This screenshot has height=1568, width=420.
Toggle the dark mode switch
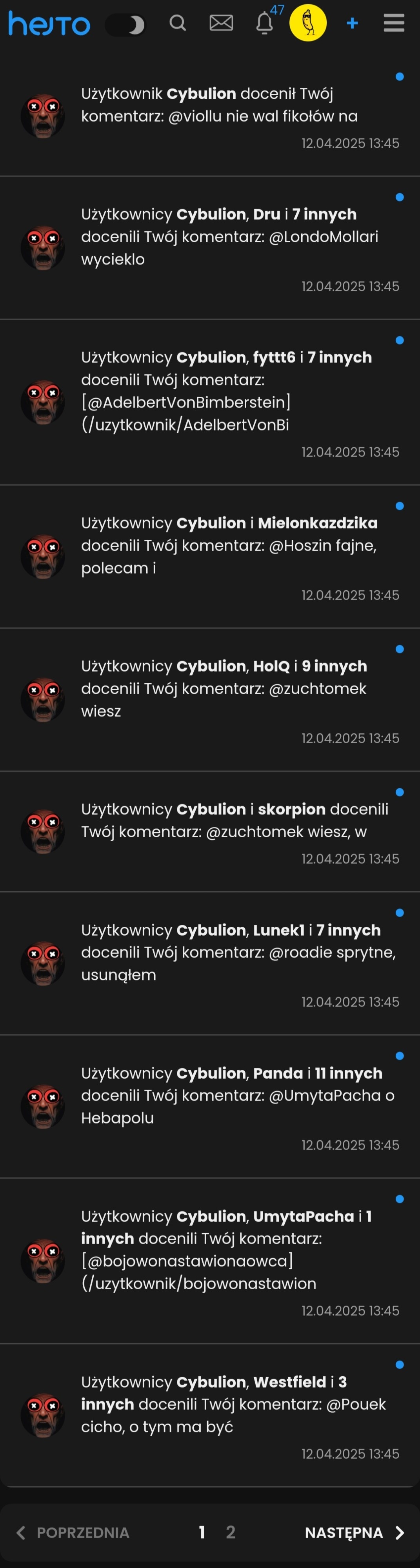pos(125,25)
